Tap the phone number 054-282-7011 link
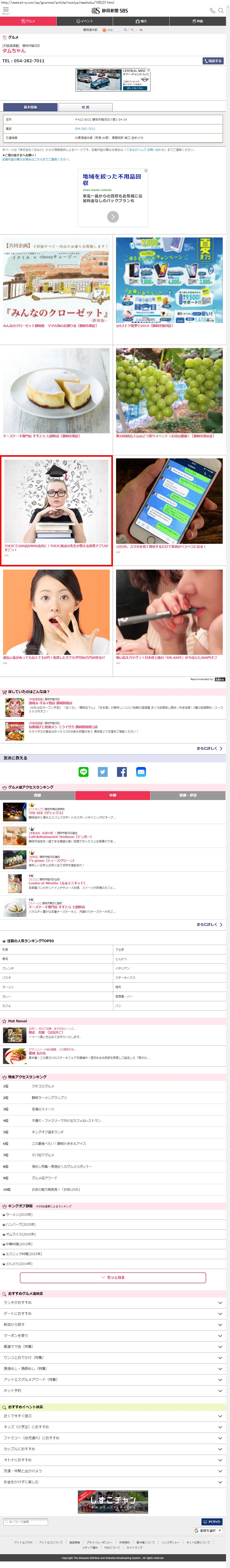 pos(85,128)
